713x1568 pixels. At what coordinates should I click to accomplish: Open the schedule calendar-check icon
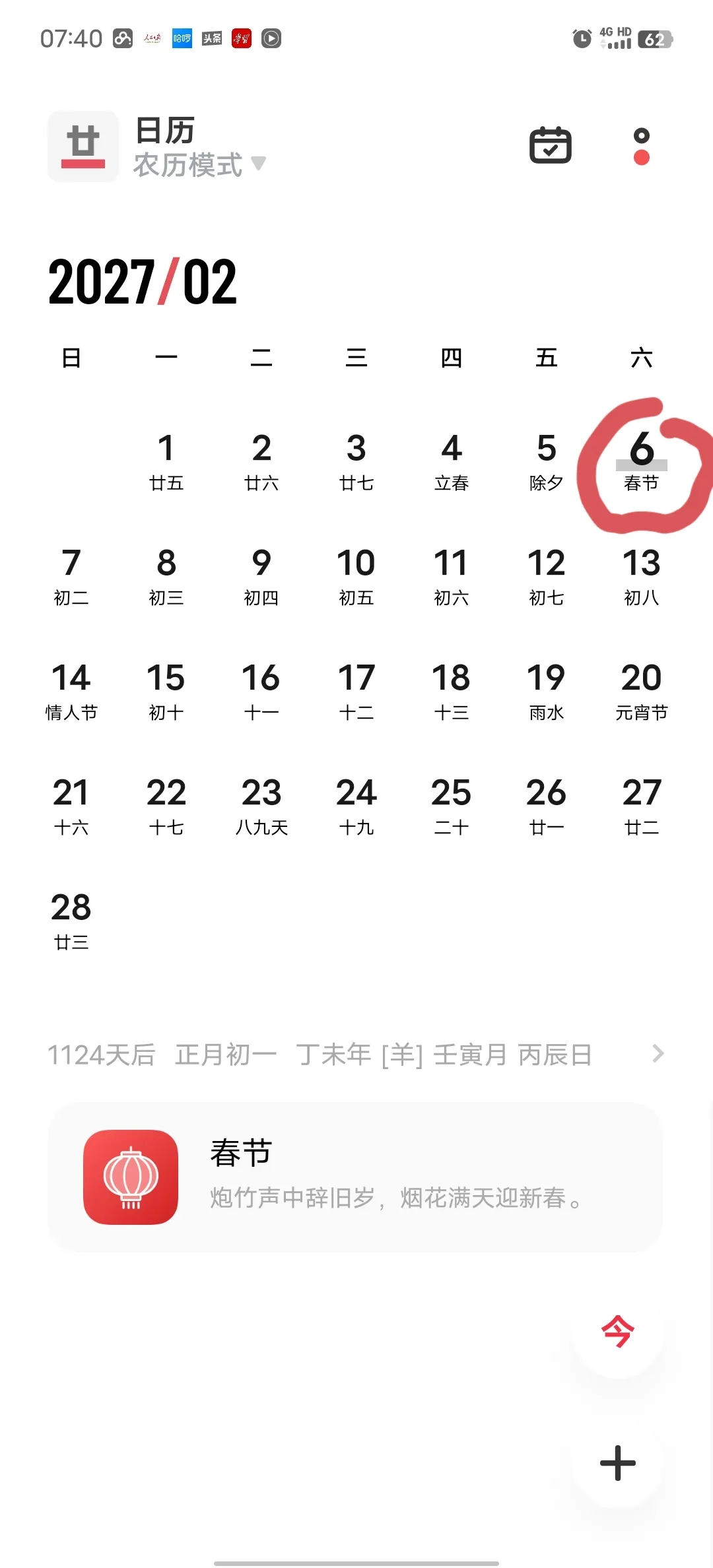coord(550,145)
